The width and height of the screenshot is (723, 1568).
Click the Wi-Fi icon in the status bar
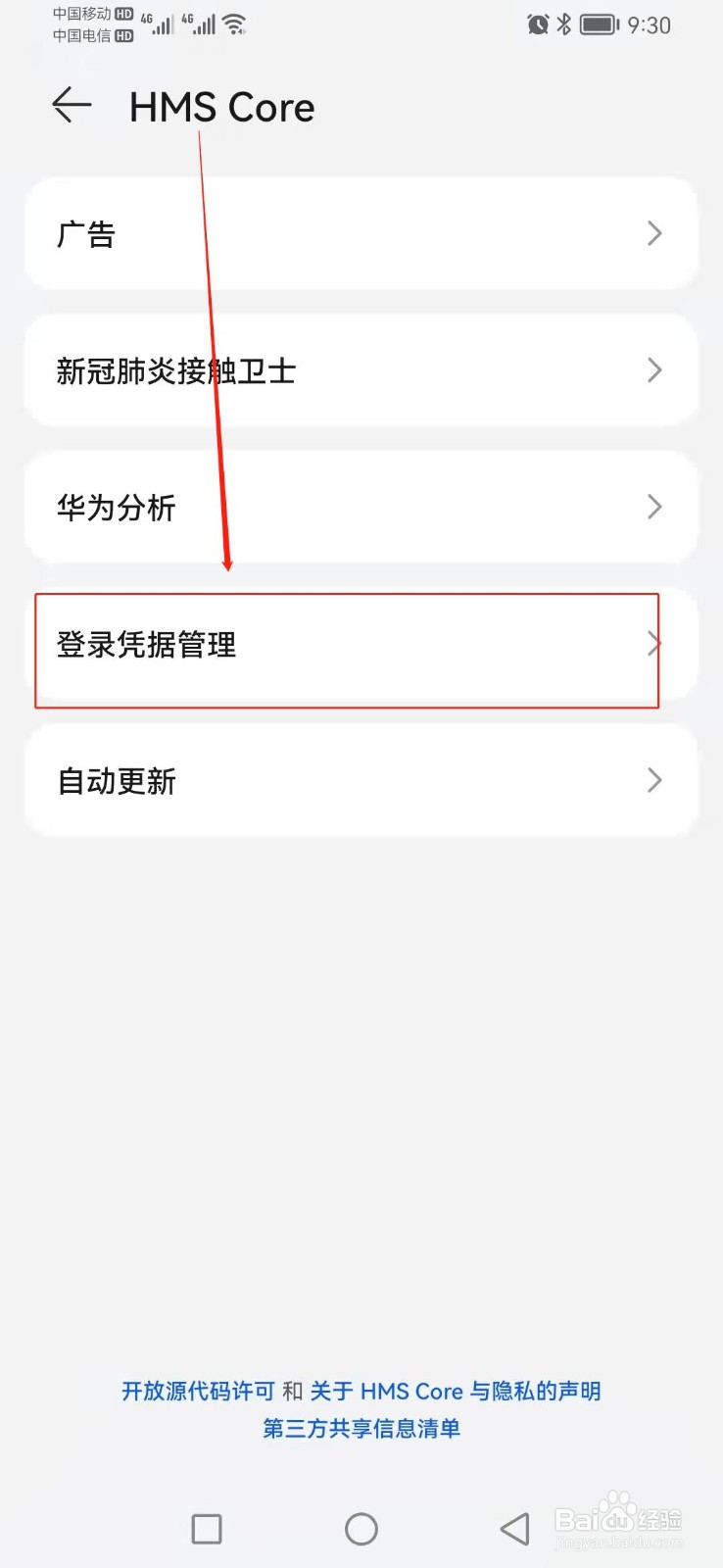235,24
